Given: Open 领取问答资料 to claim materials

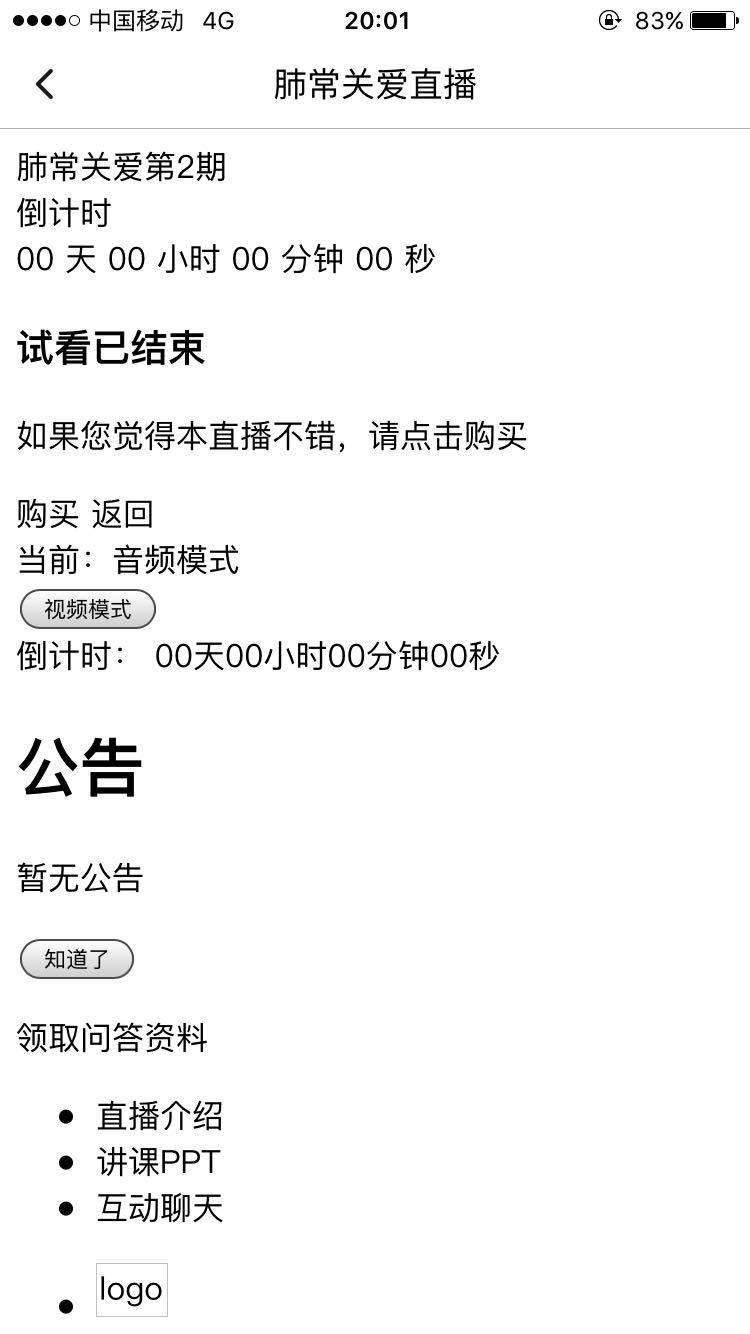Looking at the screenshot, I should point(112,1038).
